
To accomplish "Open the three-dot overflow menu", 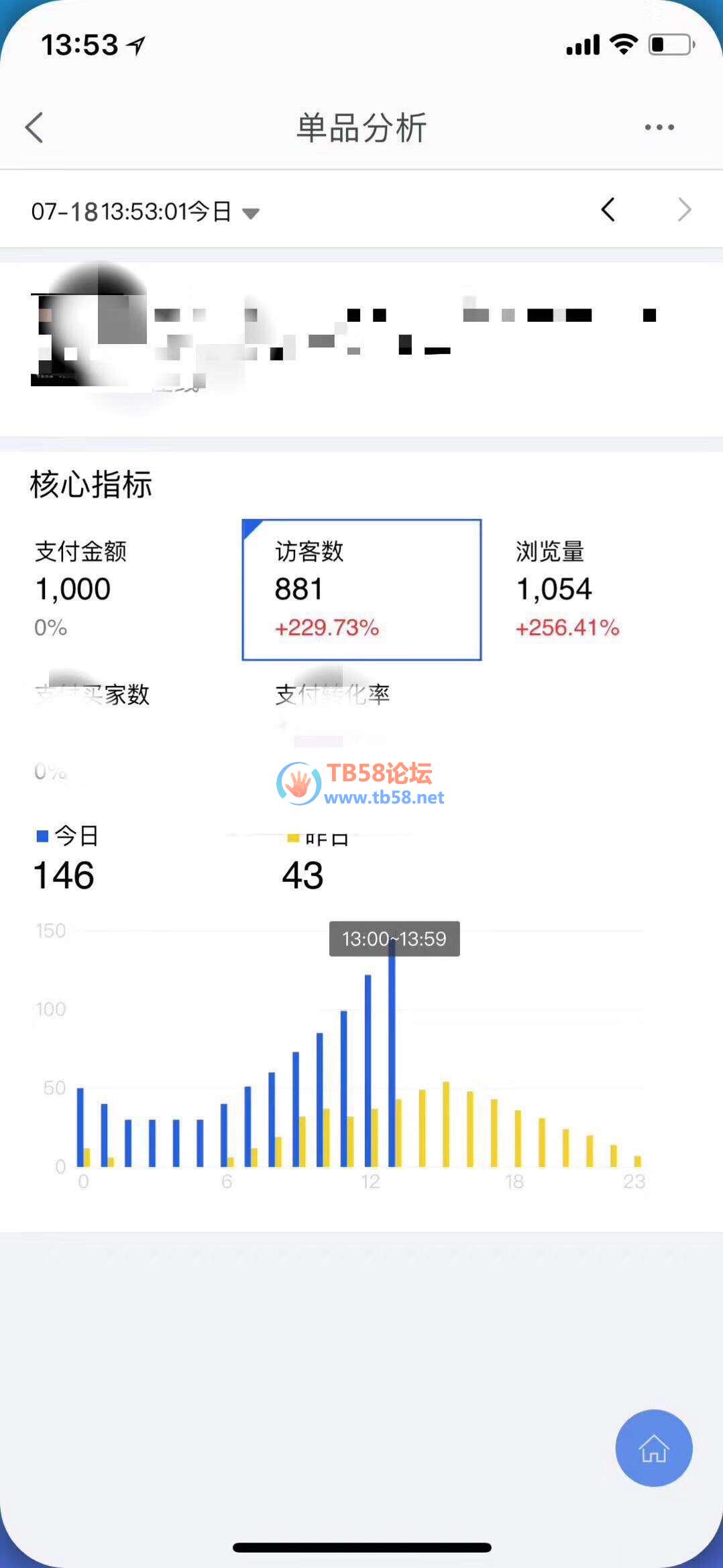I will click(659, 127).
